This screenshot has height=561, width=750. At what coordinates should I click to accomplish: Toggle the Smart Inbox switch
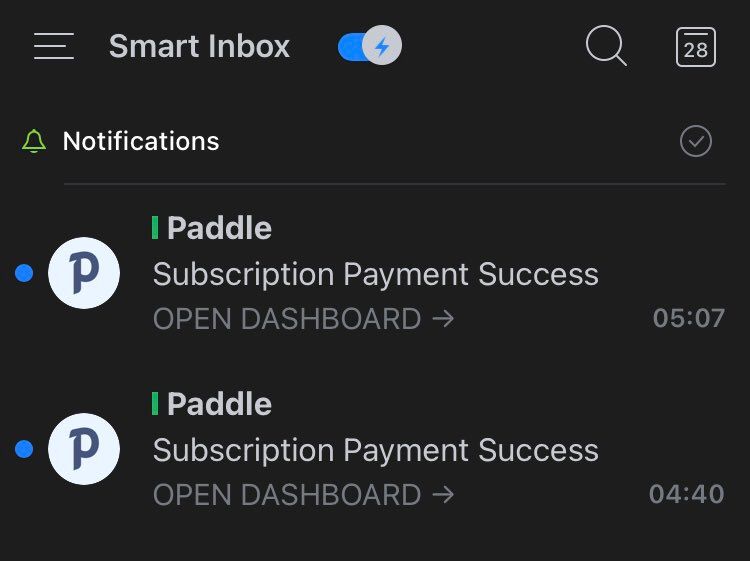369,46
